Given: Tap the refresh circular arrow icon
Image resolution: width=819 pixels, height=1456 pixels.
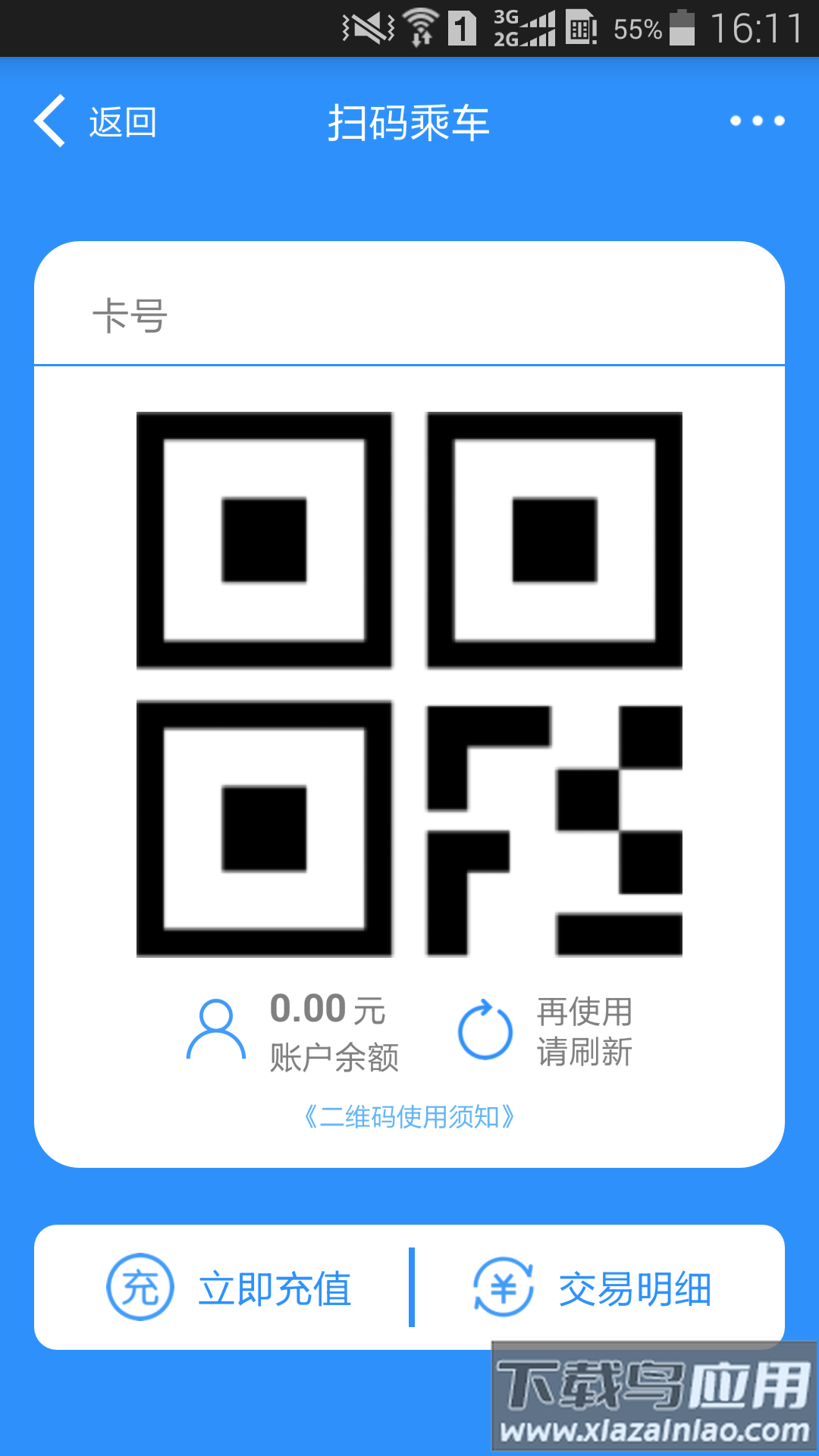Looking at the screenshot, I should click(486, 1031).
